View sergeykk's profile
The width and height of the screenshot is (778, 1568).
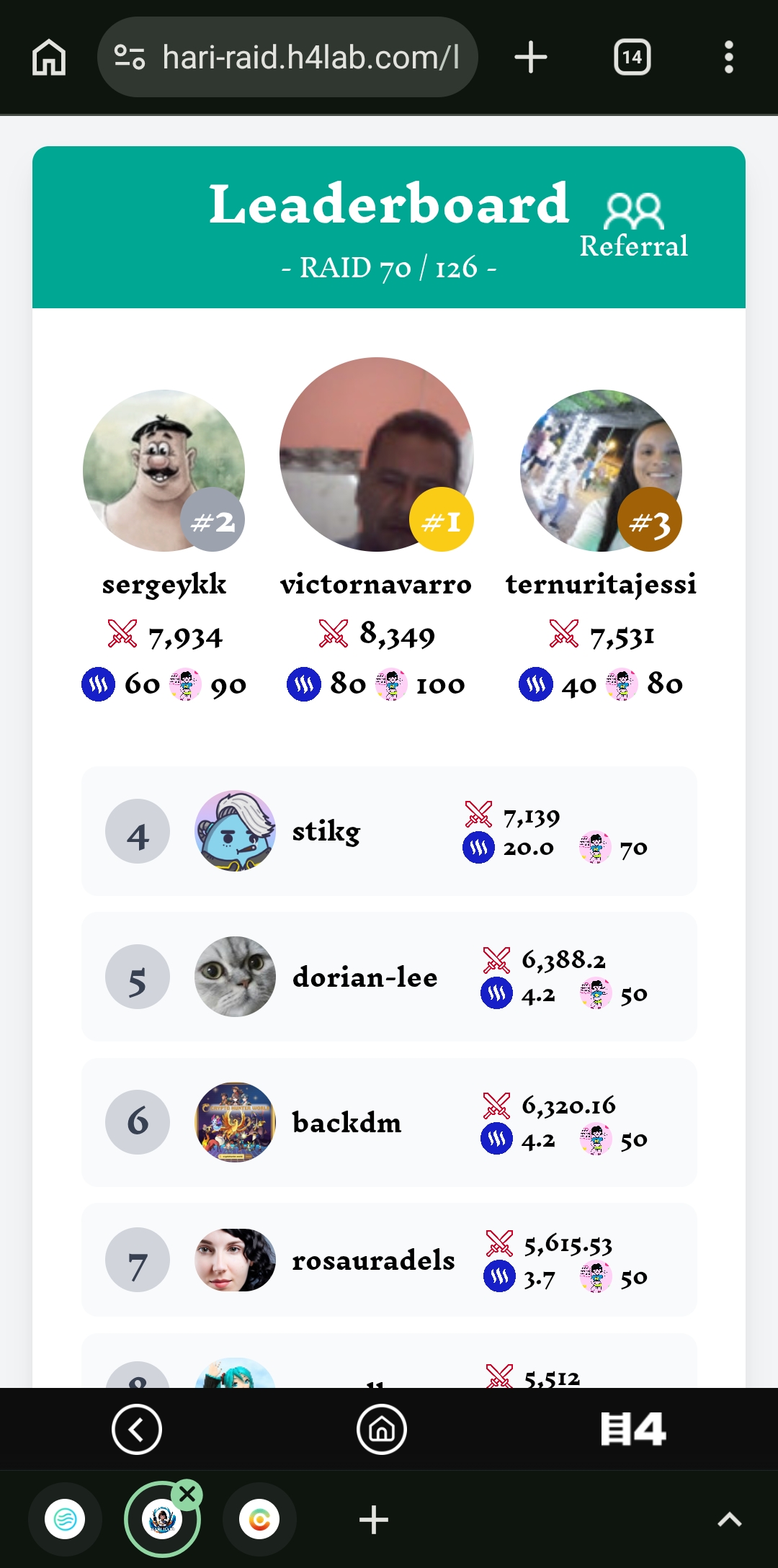[164, 471]
